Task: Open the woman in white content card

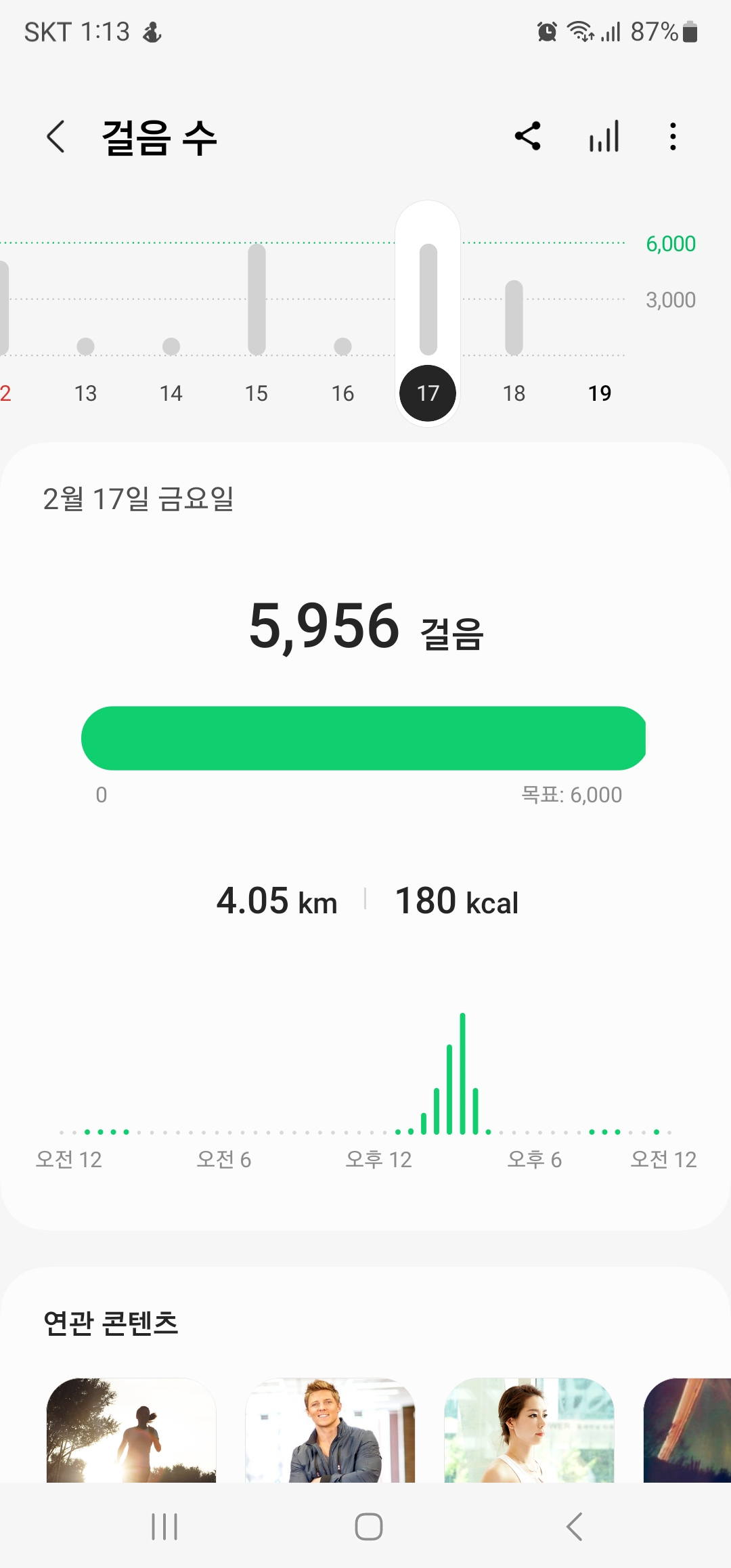Action: tap(529, 1430)
